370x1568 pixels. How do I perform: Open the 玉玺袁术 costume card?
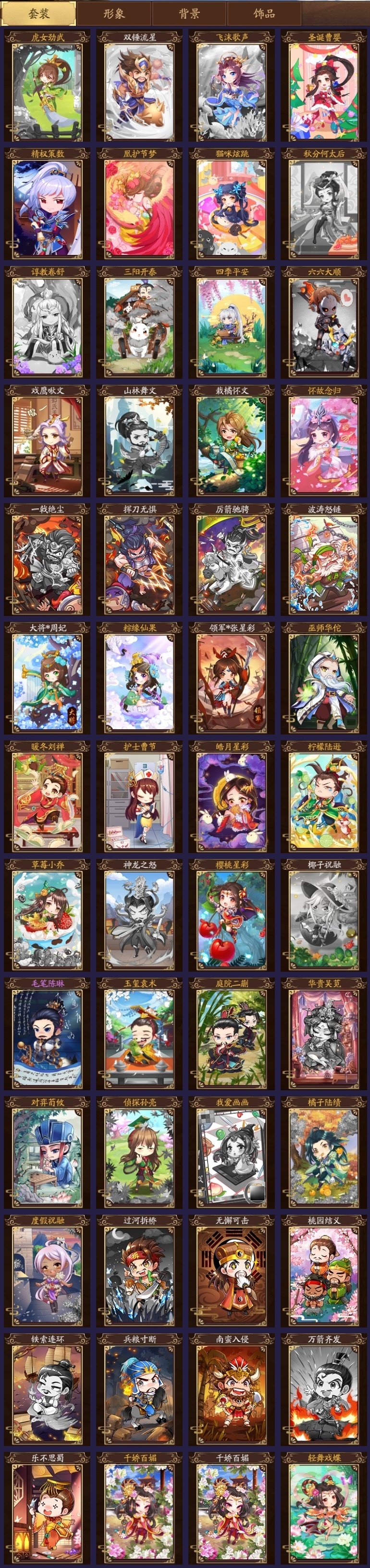[x=139, y=1037]
